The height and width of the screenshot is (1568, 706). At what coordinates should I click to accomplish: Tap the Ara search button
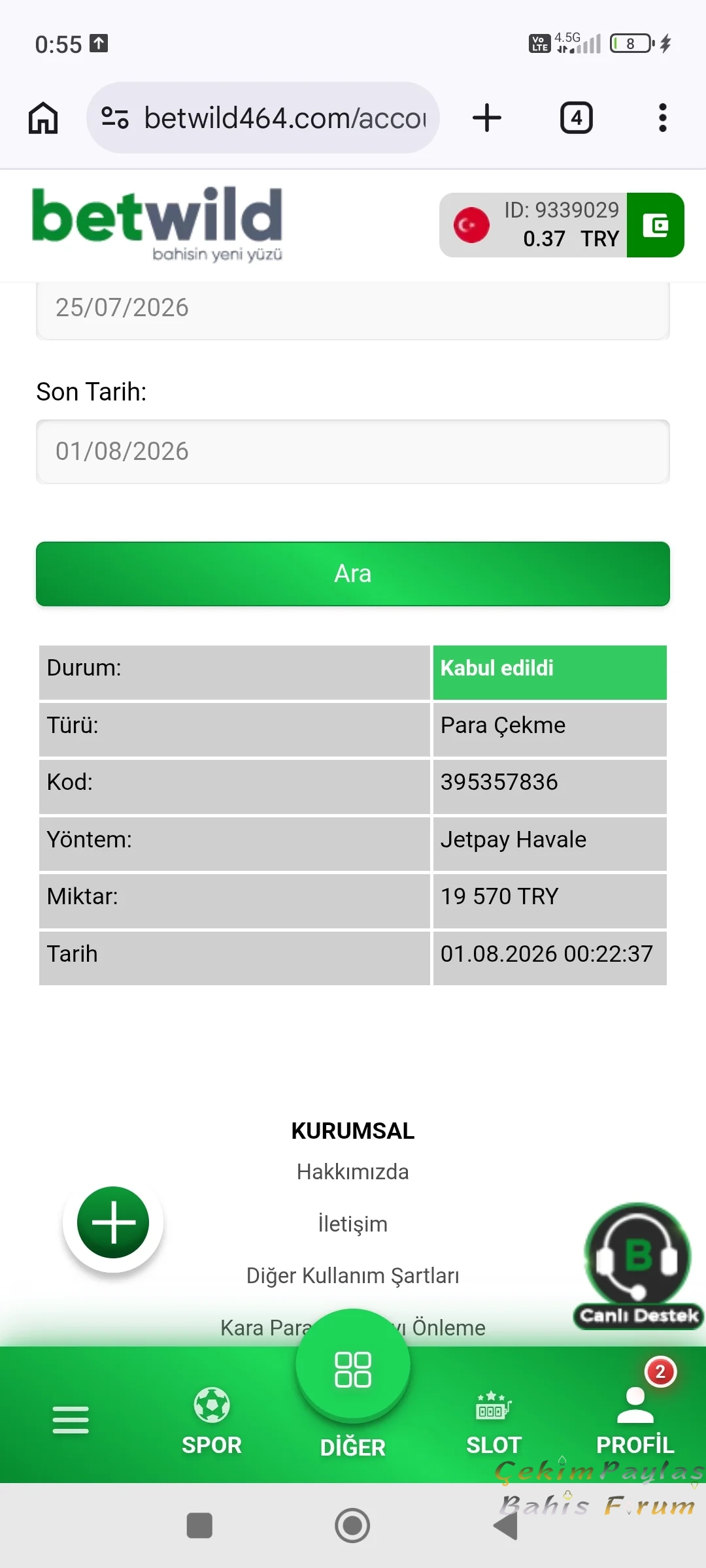[x=353, y=574]
